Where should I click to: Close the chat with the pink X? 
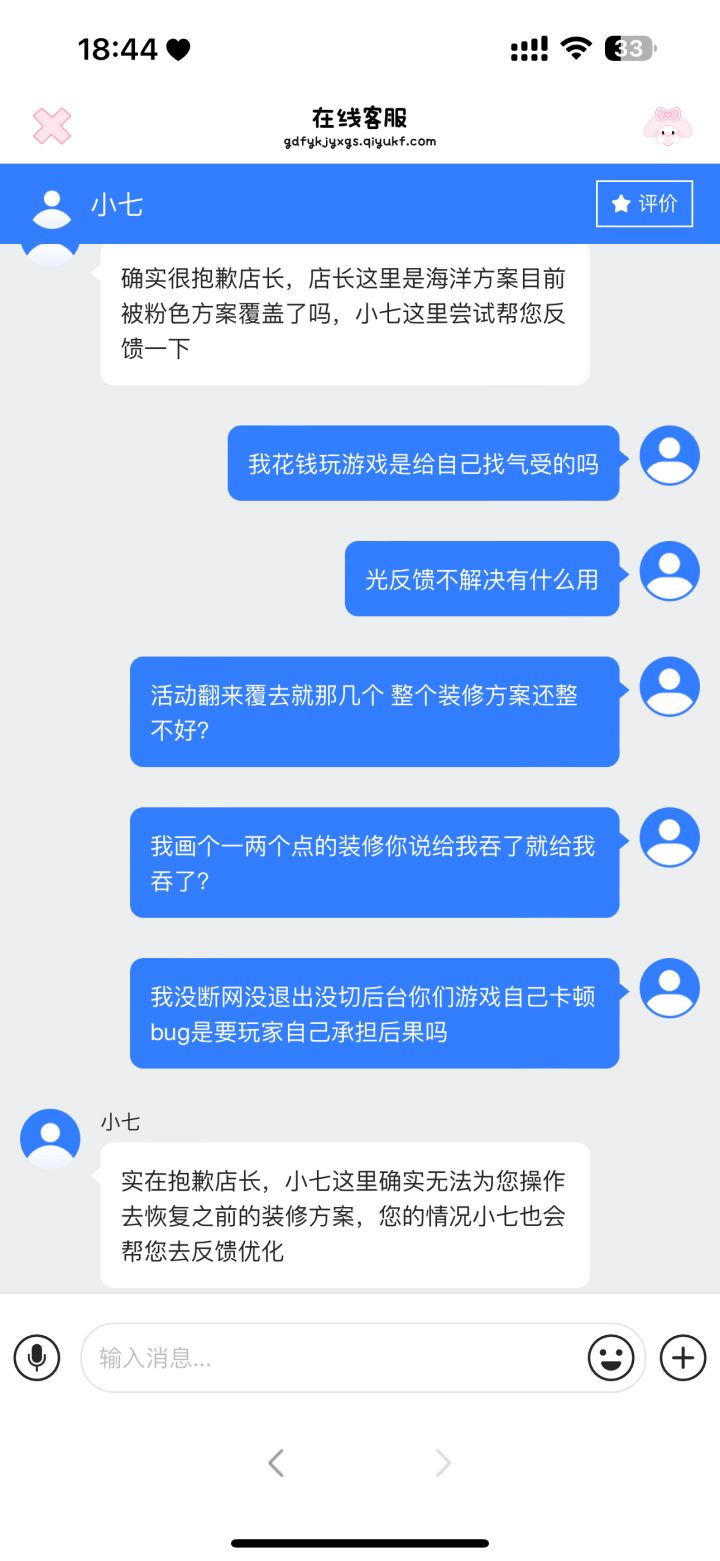pos(51,127)
